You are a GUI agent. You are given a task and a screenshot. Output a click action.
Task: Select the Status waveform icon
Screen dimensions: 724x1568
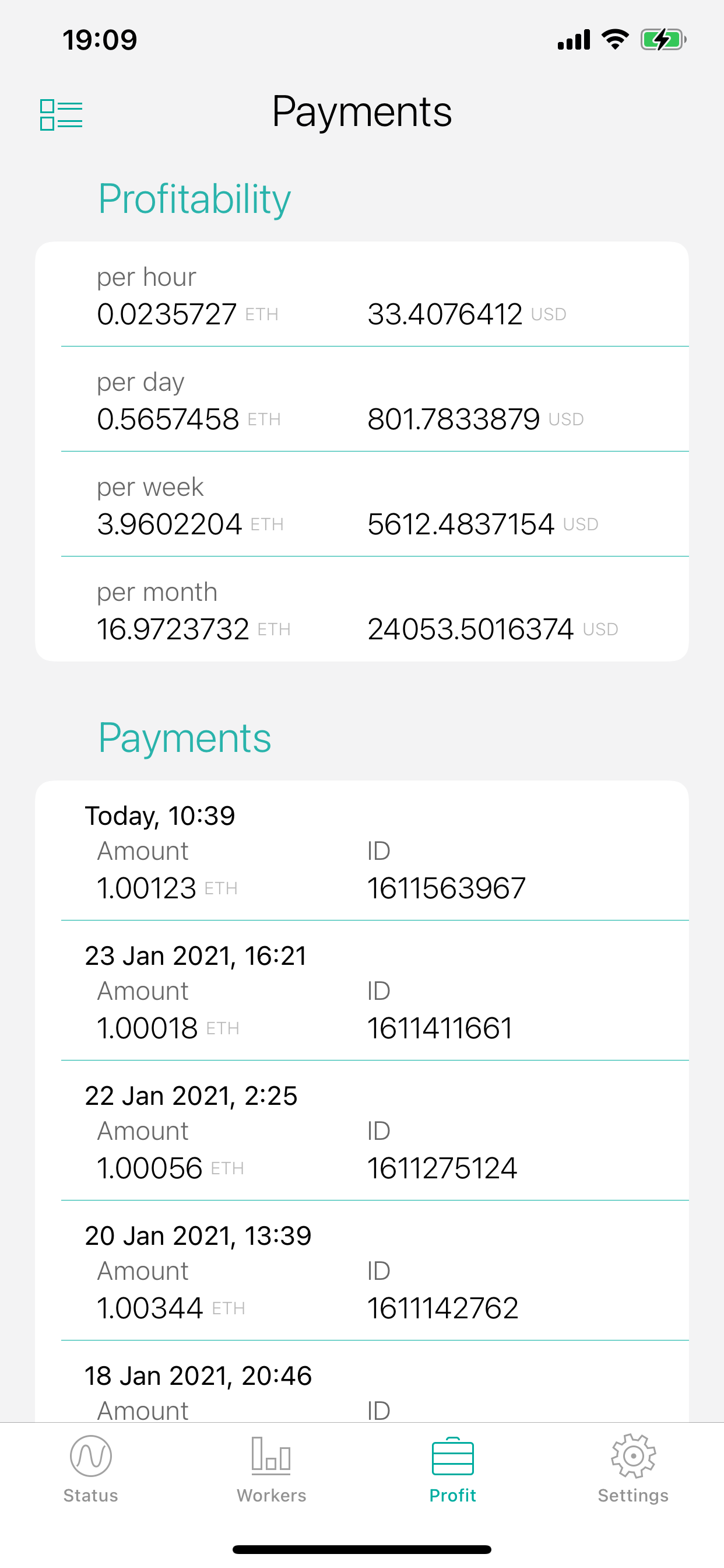90,1459
